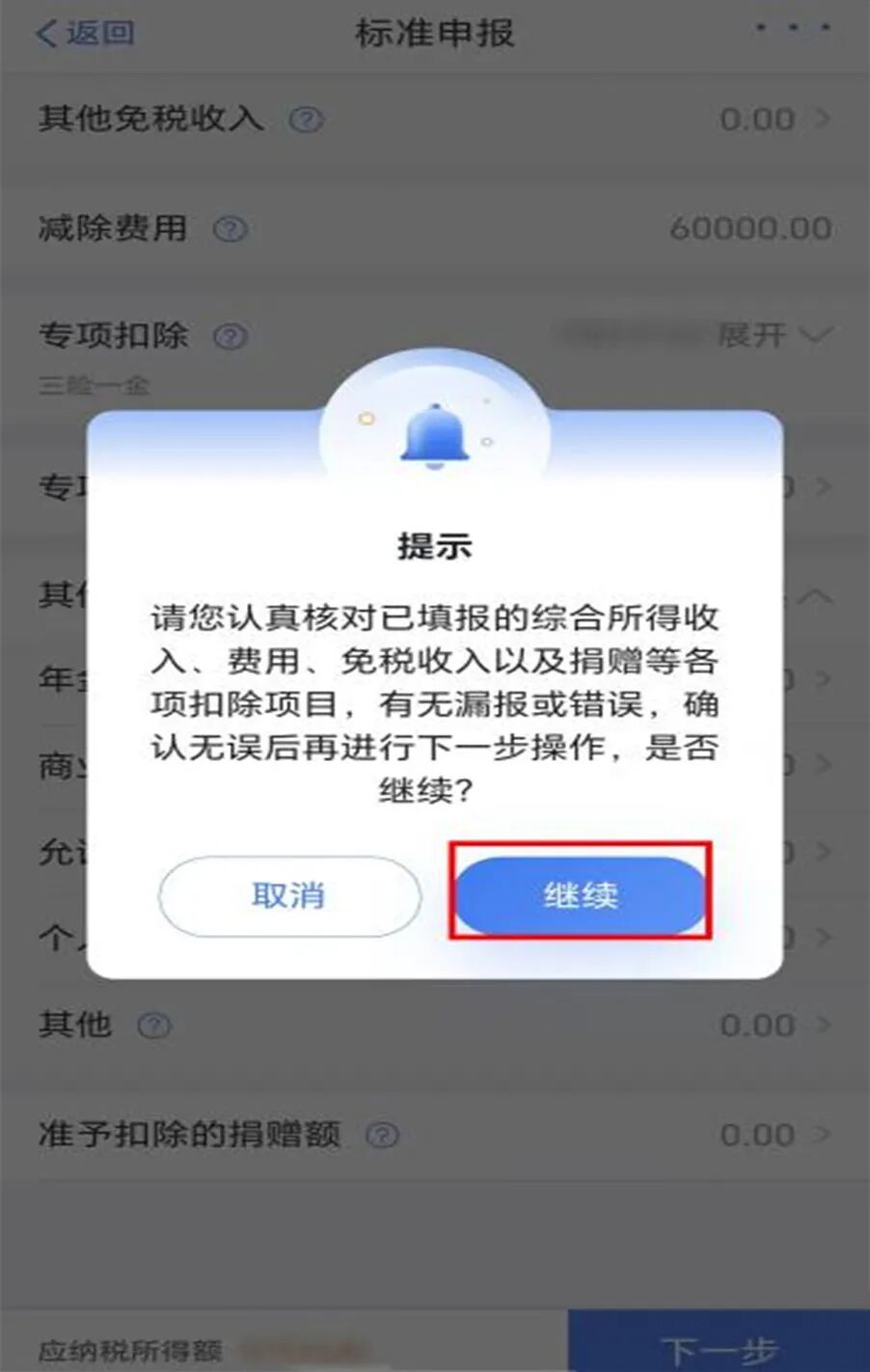The height and width of the screenshot is (1372, 870).
Task: Open 其他免税收入 row
Action: [434, 120]
